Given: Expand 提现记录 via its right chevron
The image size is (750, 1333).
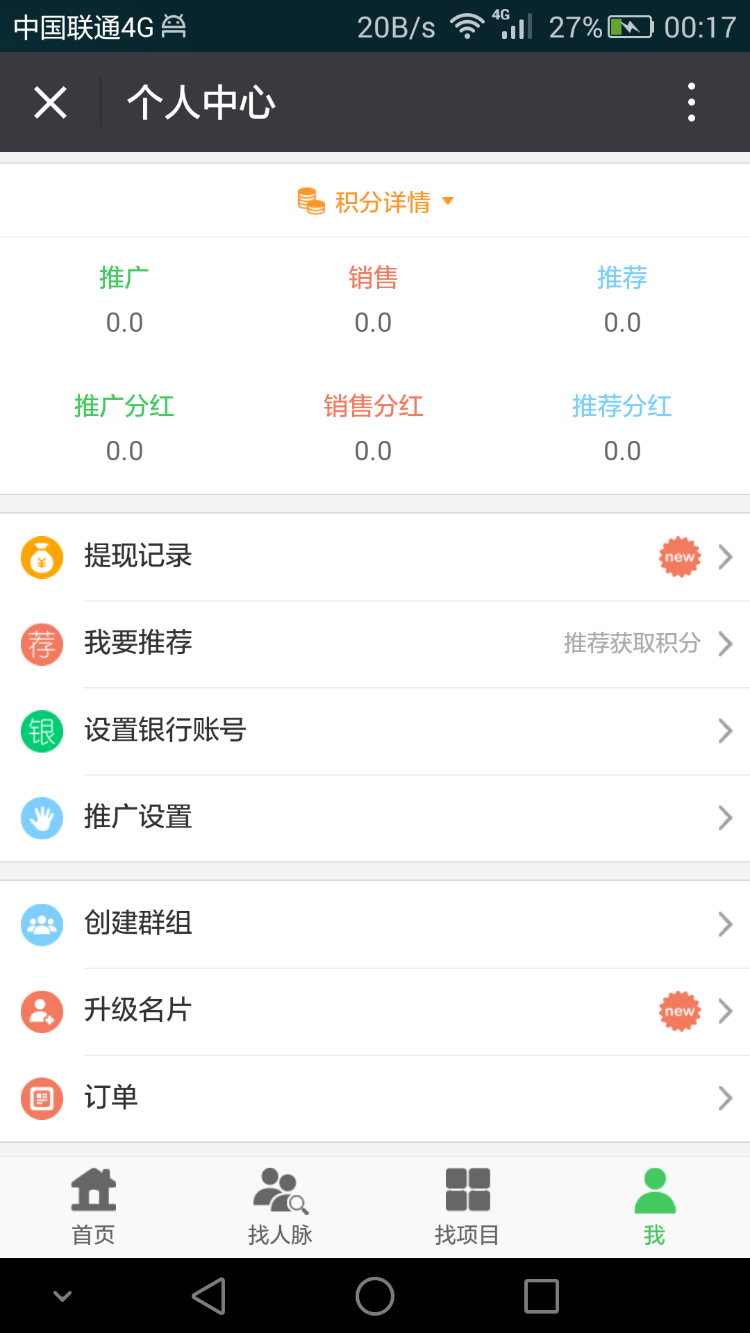Looking at the screenshot, I should point(723,557).
